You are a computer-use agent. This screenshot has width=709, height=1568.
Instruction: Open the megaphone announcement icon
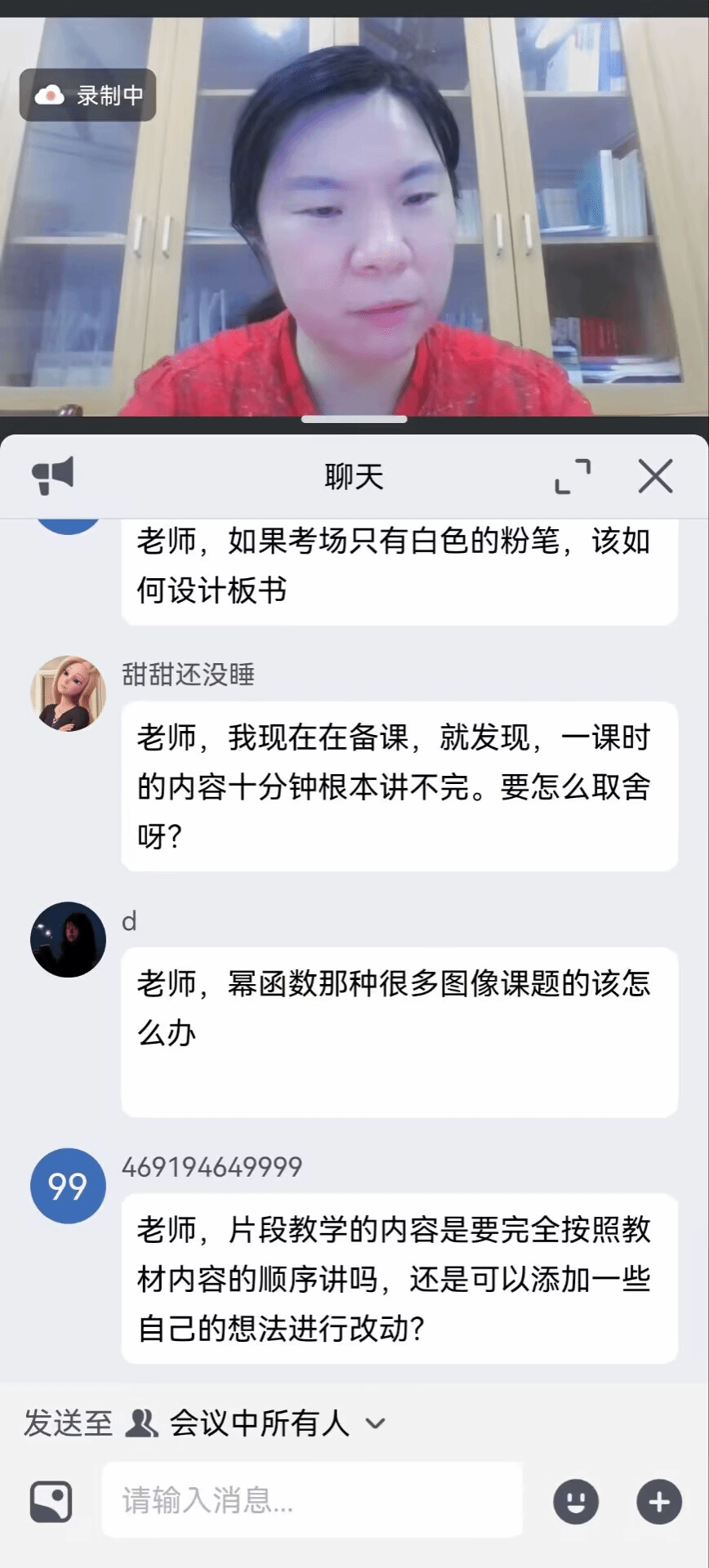[53, 475]
